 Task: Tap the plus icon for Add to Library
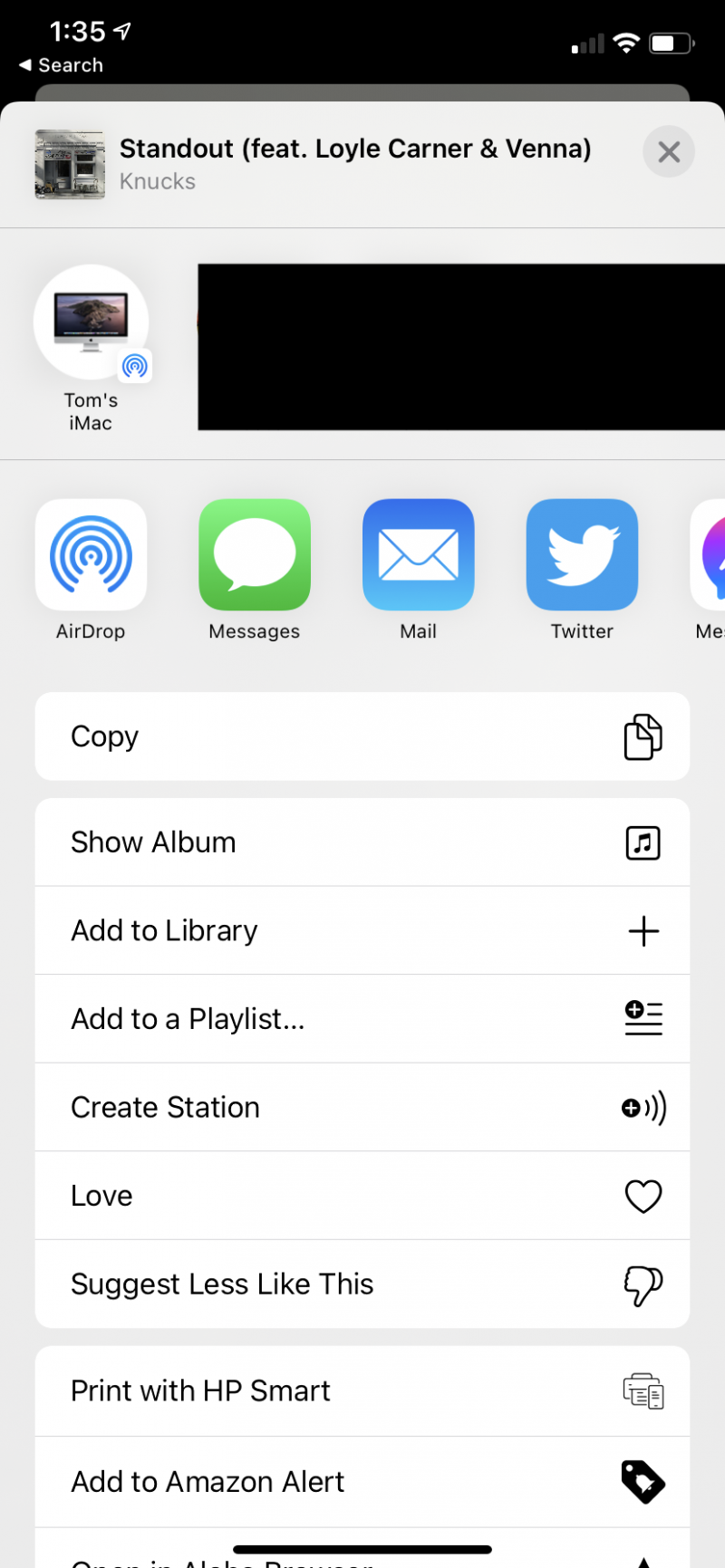(643, 930)
